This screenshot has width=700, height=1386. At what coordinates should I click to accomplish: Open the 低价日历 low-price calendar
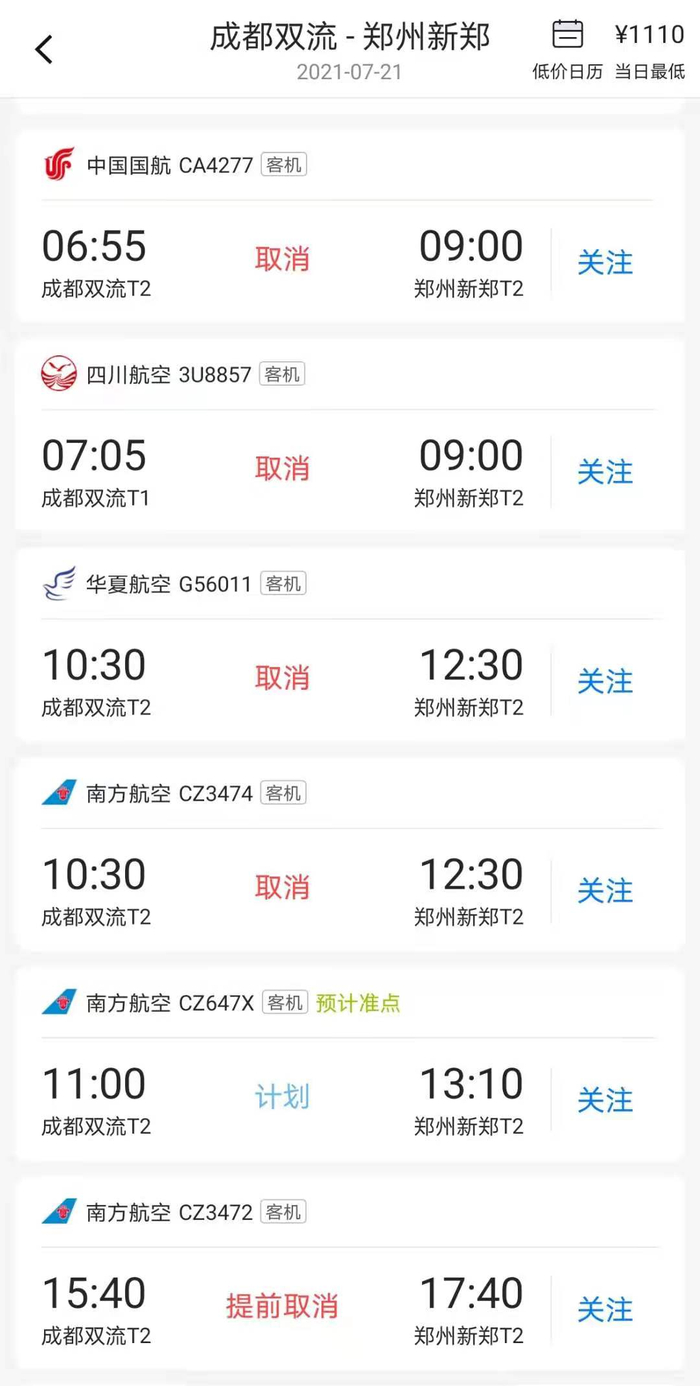click(567, 49)
